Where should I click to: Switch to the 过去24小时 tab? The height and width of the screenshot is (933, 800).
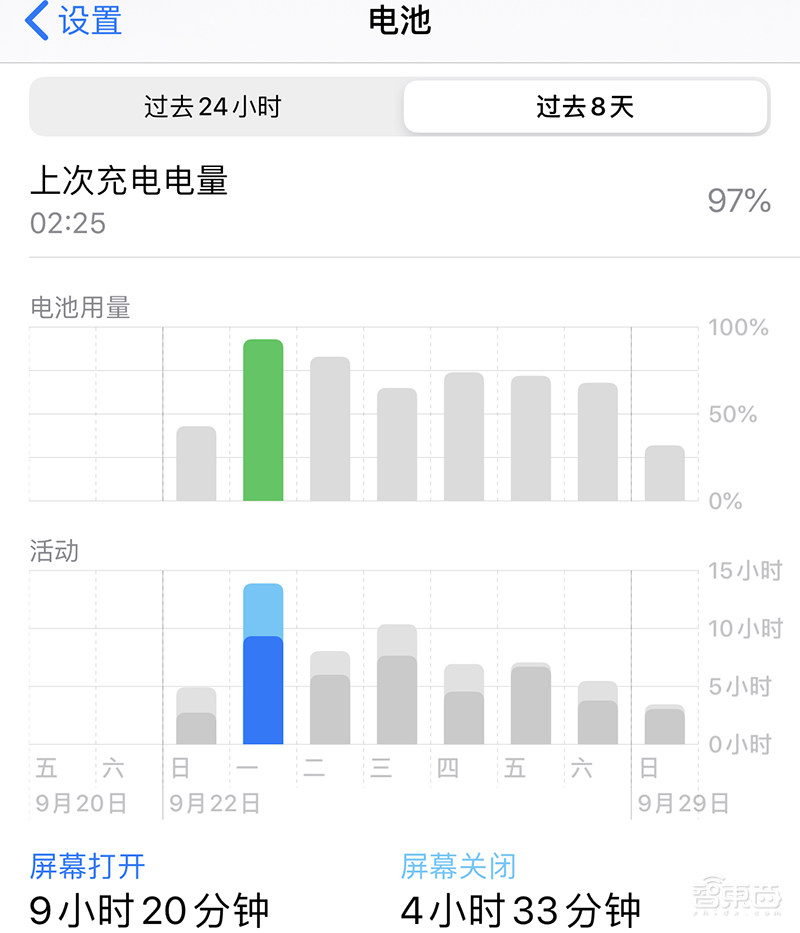(x=215, y=107)
